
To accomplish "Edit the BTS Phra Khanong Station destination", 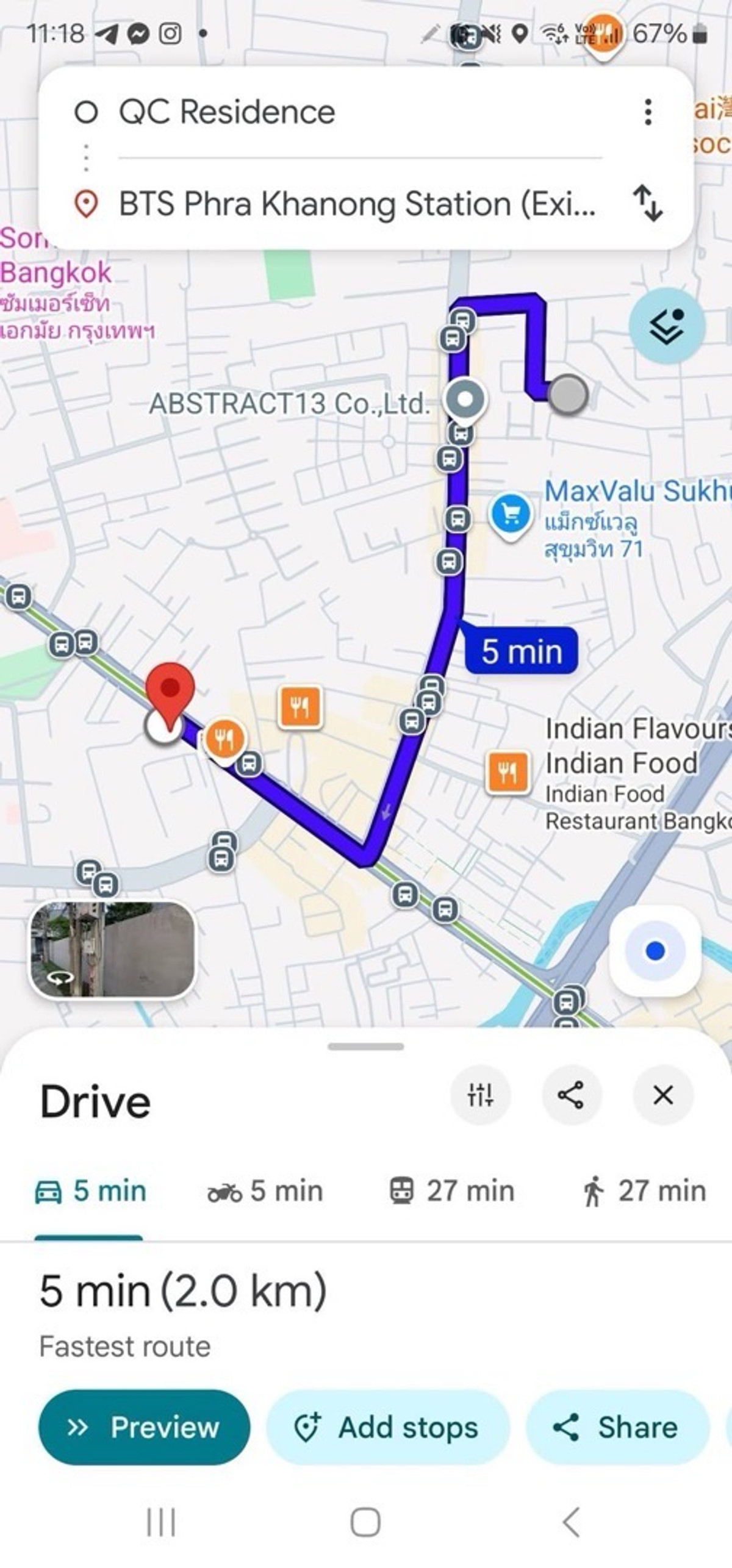I will point(356,203).
